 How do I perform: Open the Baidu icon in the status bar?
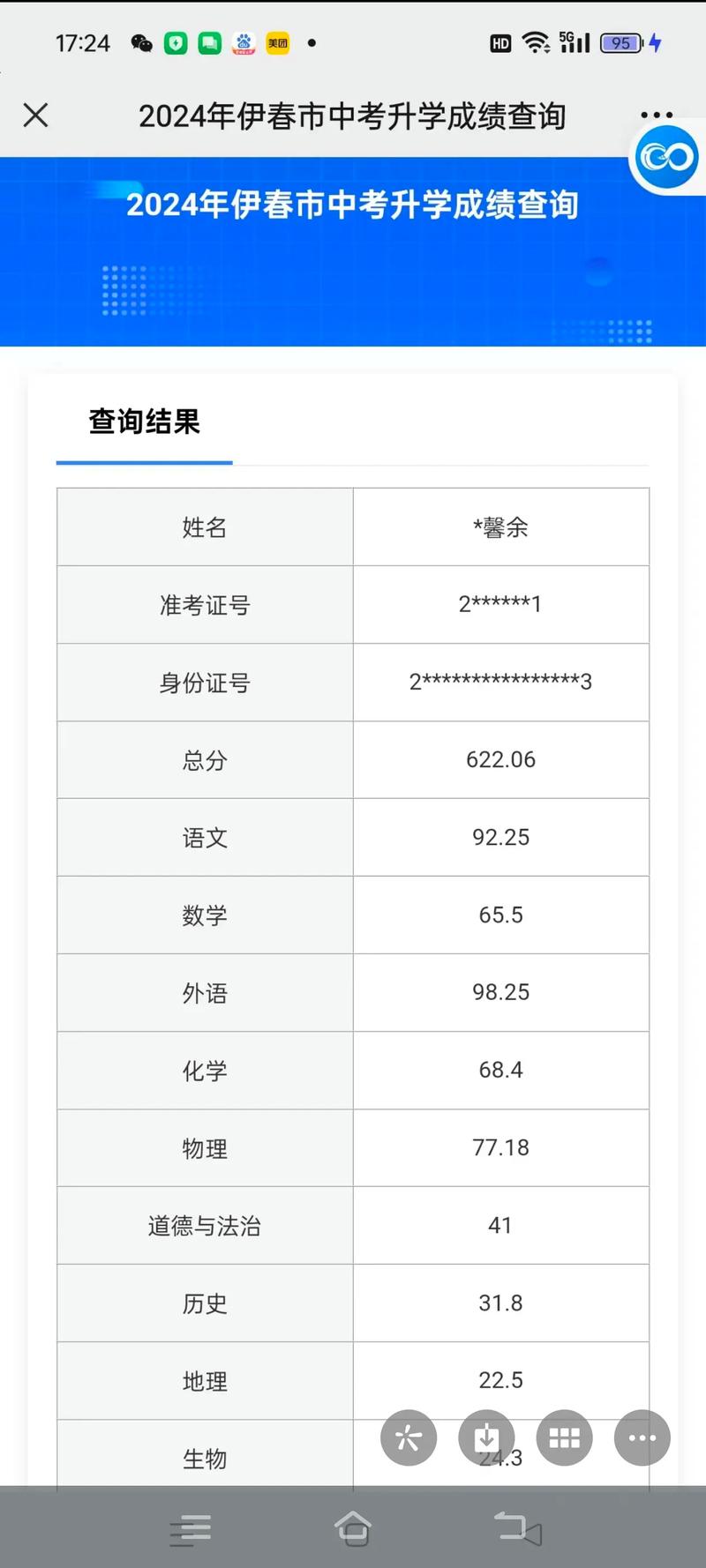click(244, 42)
